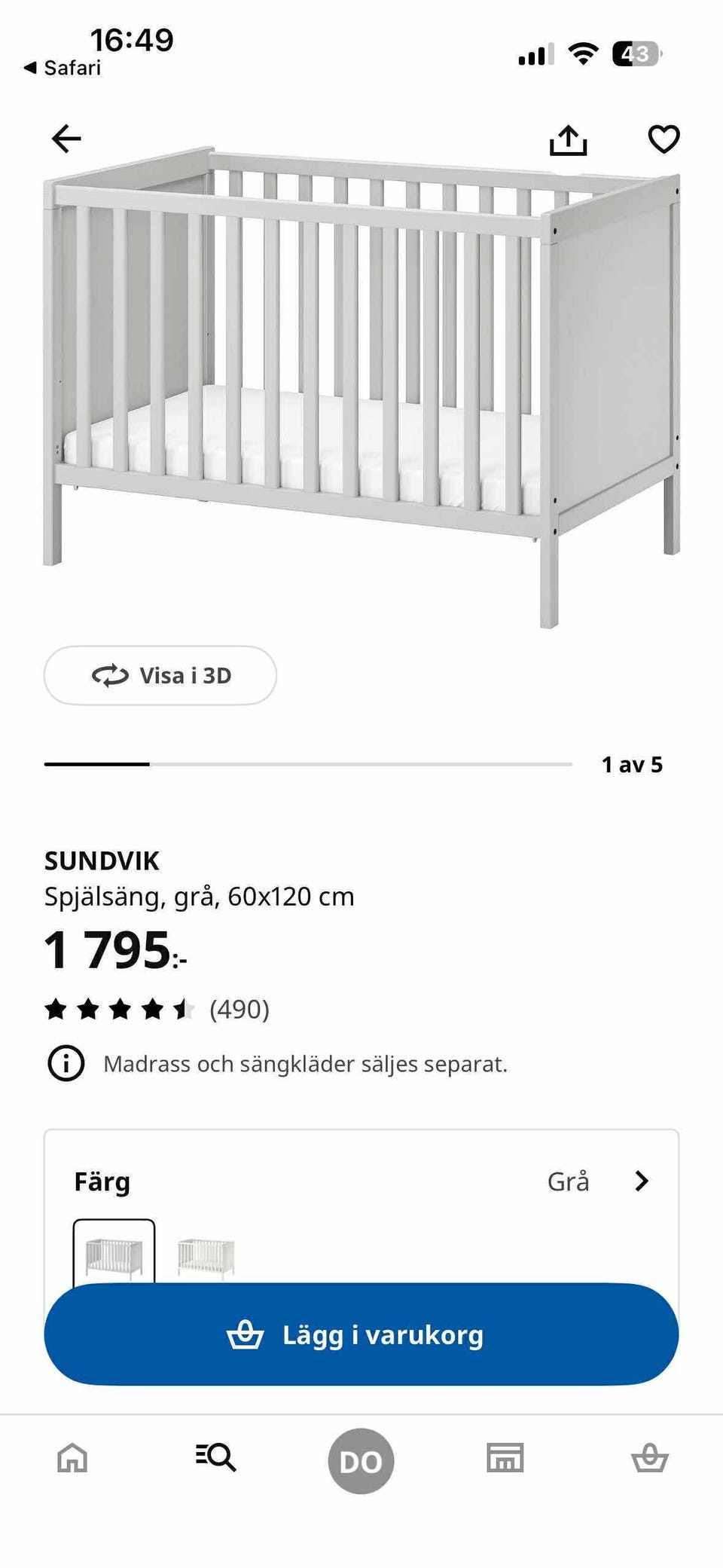Switch to the store tab
The width and height of the screenshot is (723, 1568).
[x=505, y=1458]
